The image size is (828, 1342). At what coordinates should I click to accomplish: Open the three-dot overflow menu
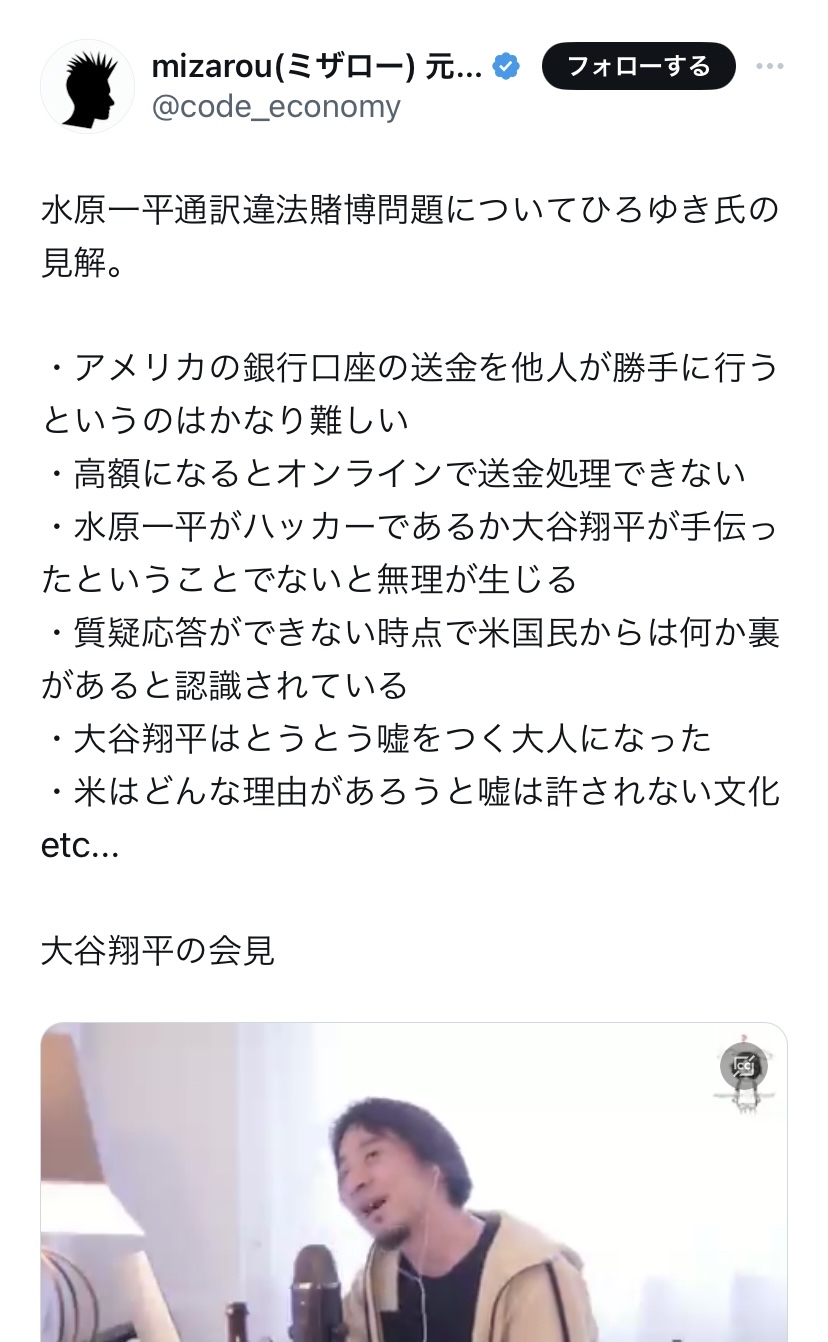tap(769, 67)
